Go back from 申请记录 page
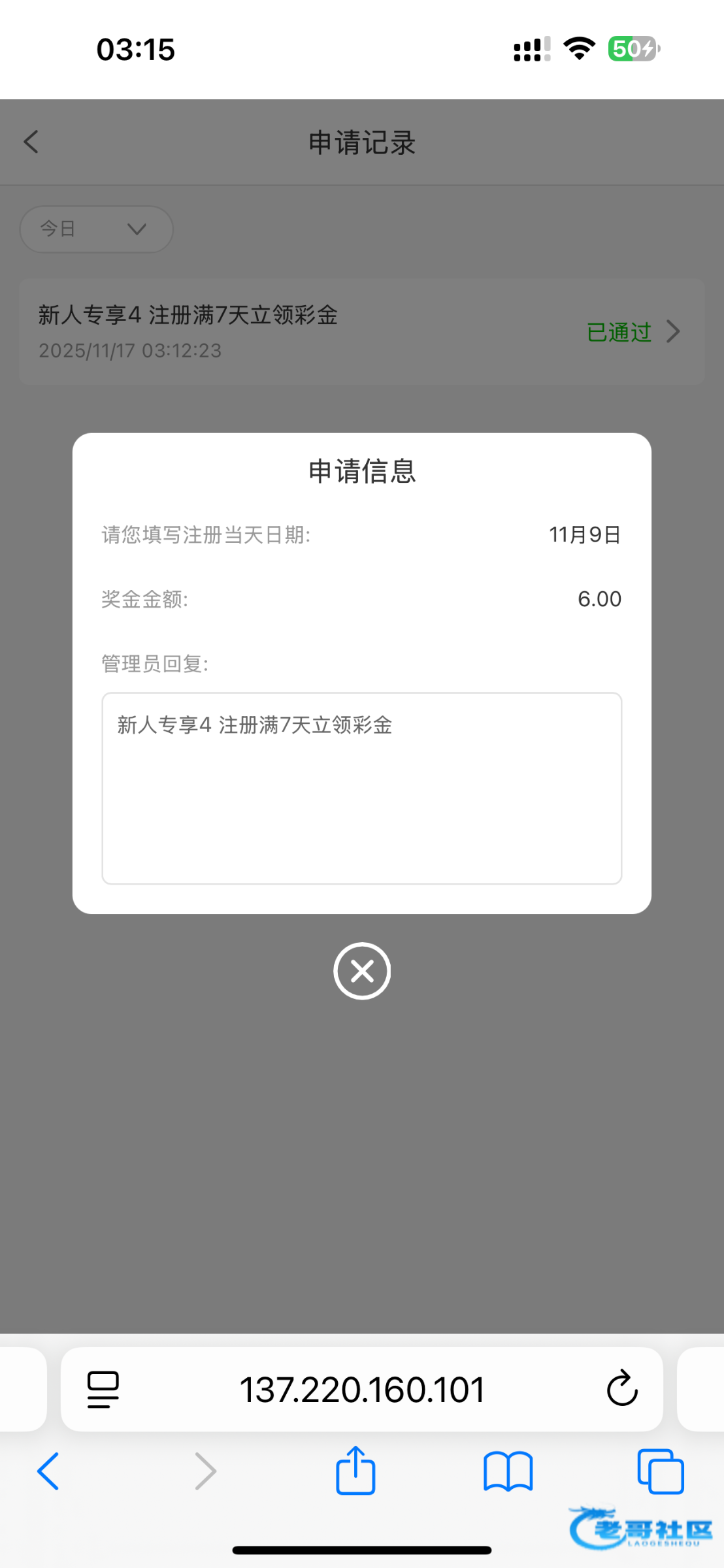This screenshot has height=1568, width=724. (x=31, y=142)
